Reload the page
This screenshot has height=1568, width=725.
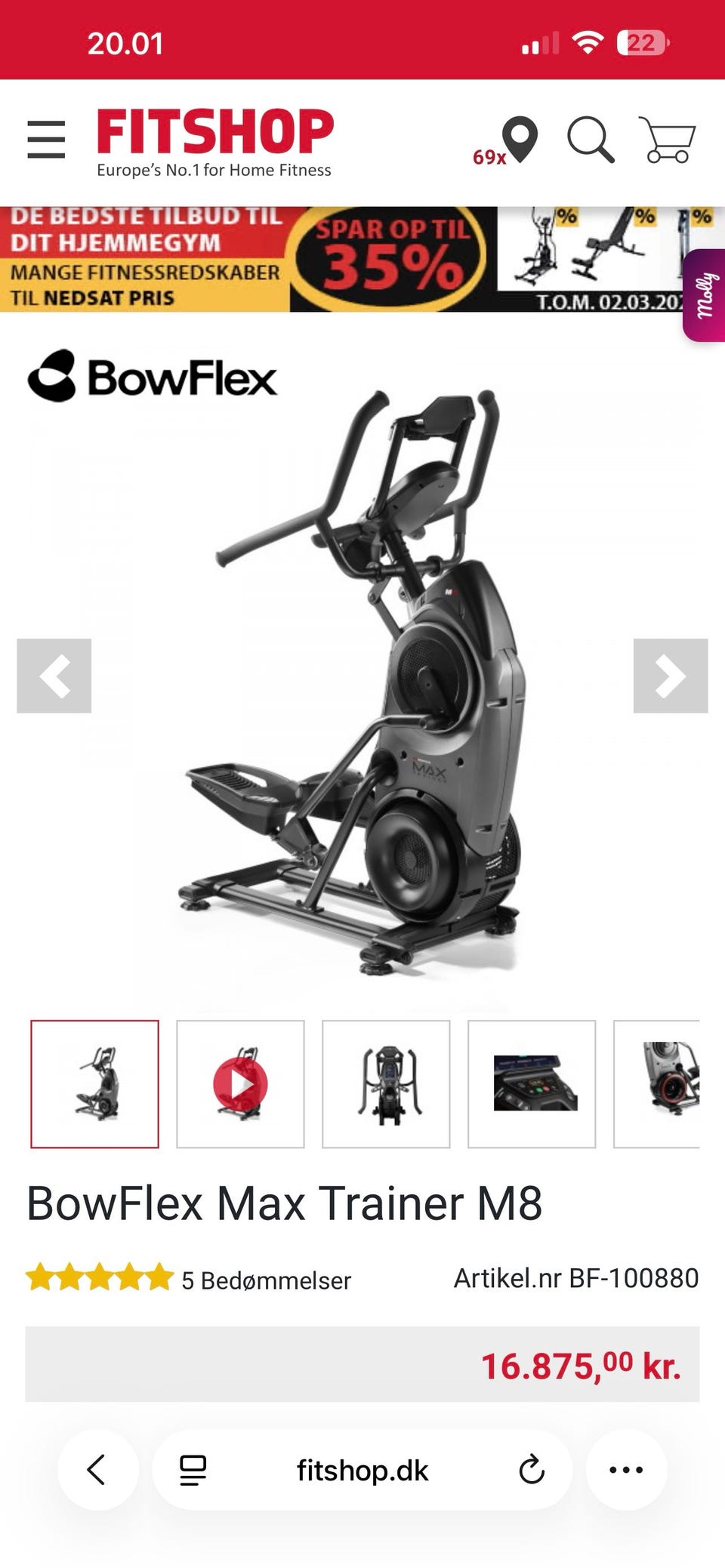(532, 1470)
